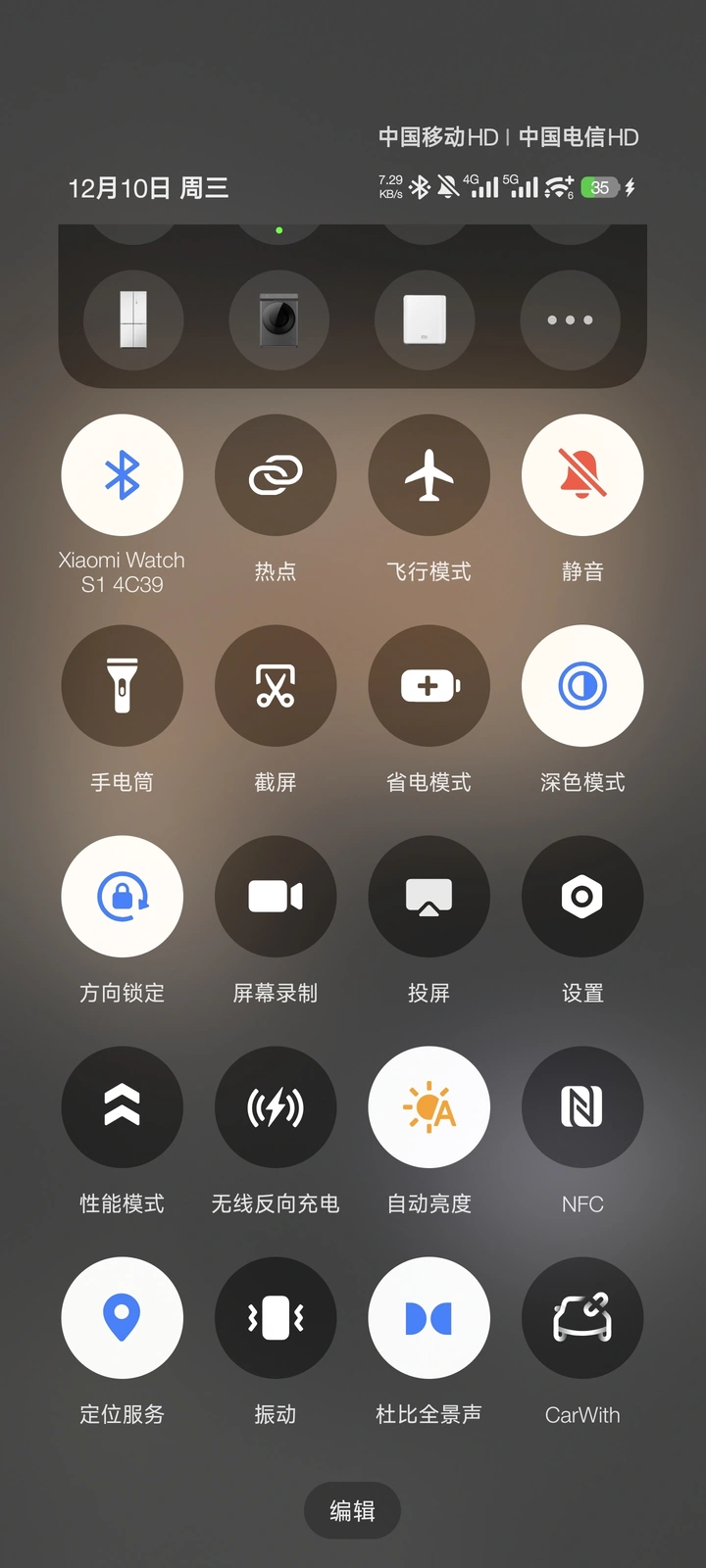Screen dimensions: 706x1568
Task: Enable the 热点 hotspot toggle
Action: point(276,475)
